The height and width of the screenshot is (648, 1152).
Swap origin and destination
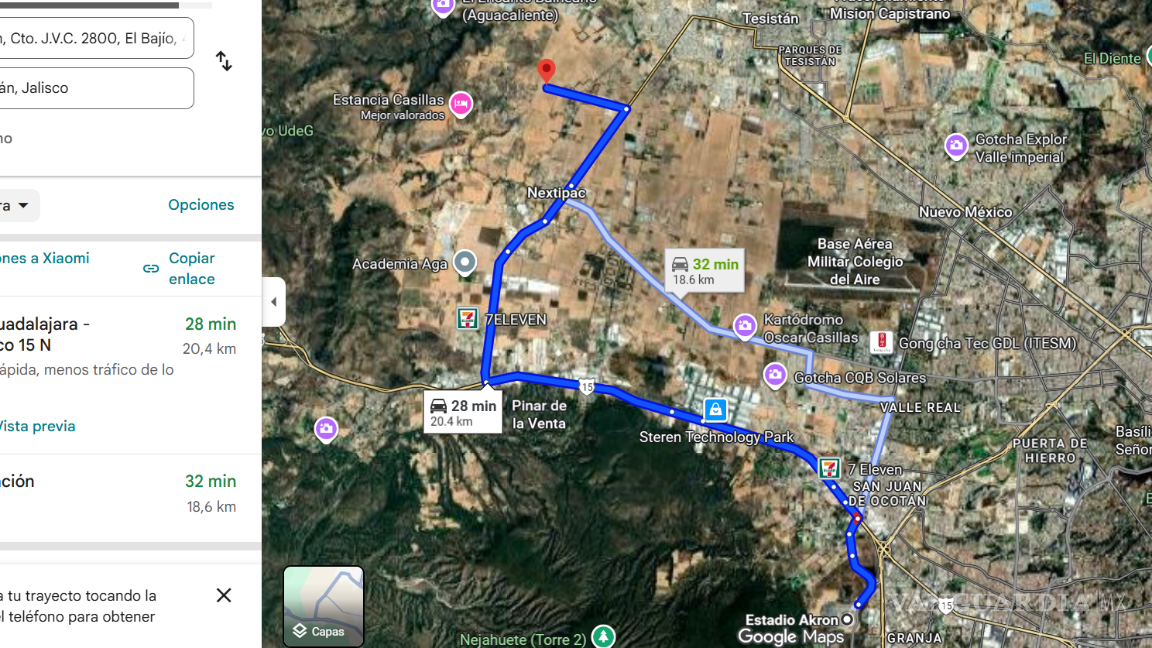pyautogui.click(x=224, y=61)
